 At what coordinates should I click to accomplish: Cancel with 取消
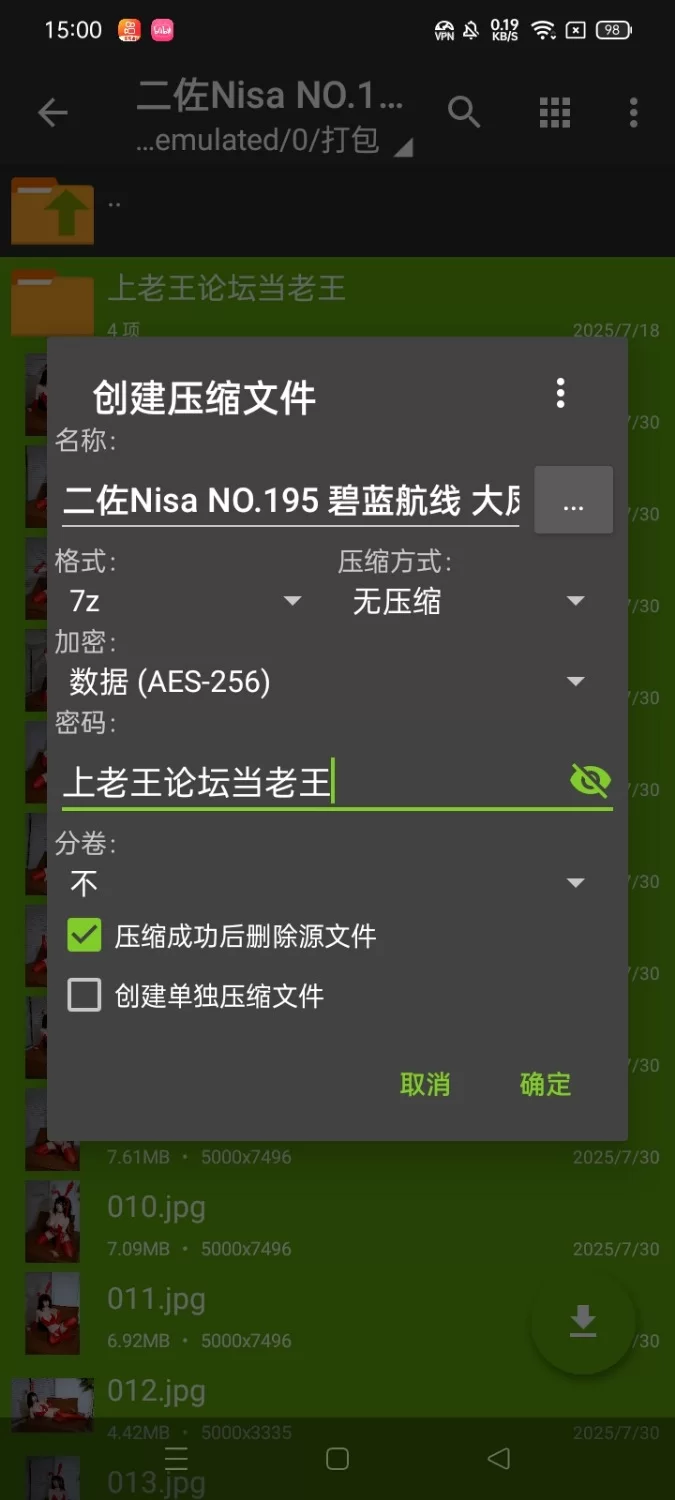point(425,1084)
